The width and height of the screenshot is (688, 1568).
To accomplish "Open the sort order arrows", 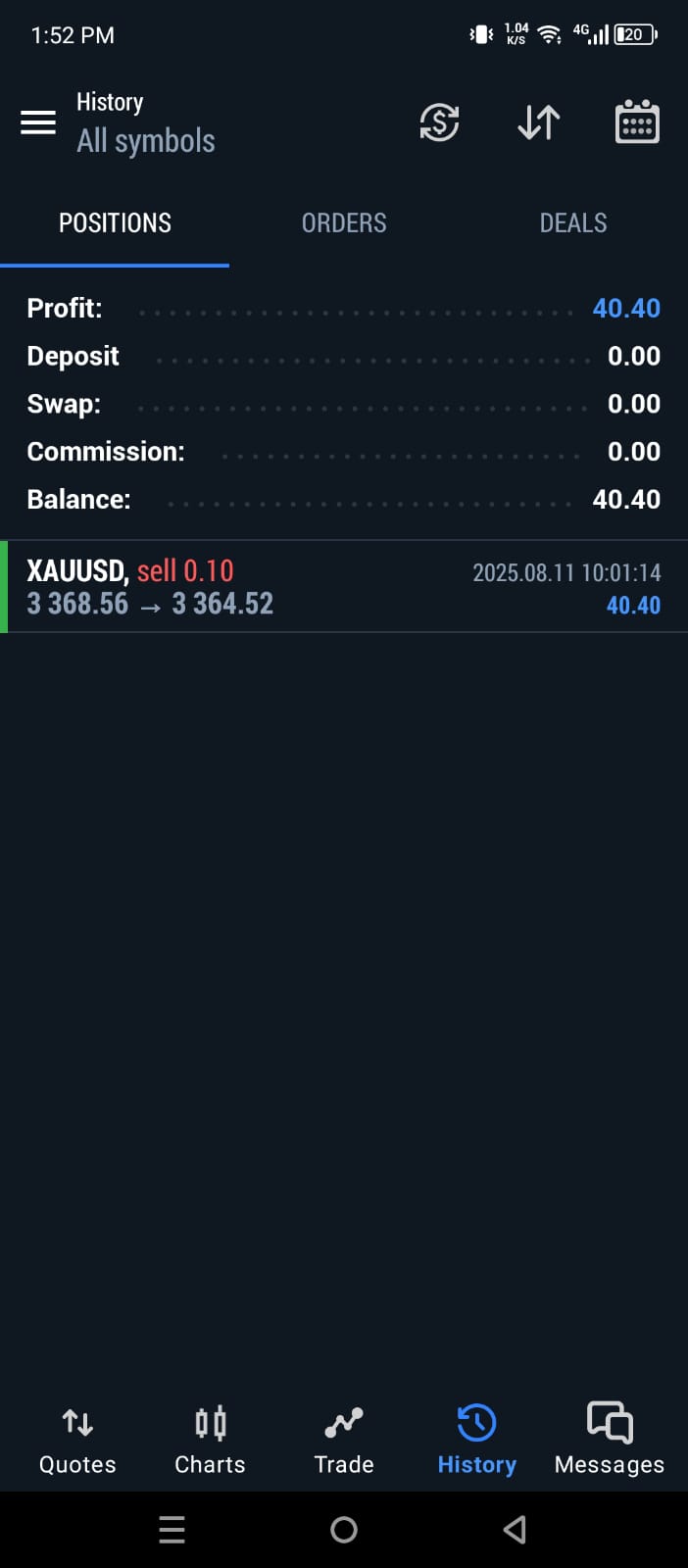I will pyautogui.click(x=538, y=122).
